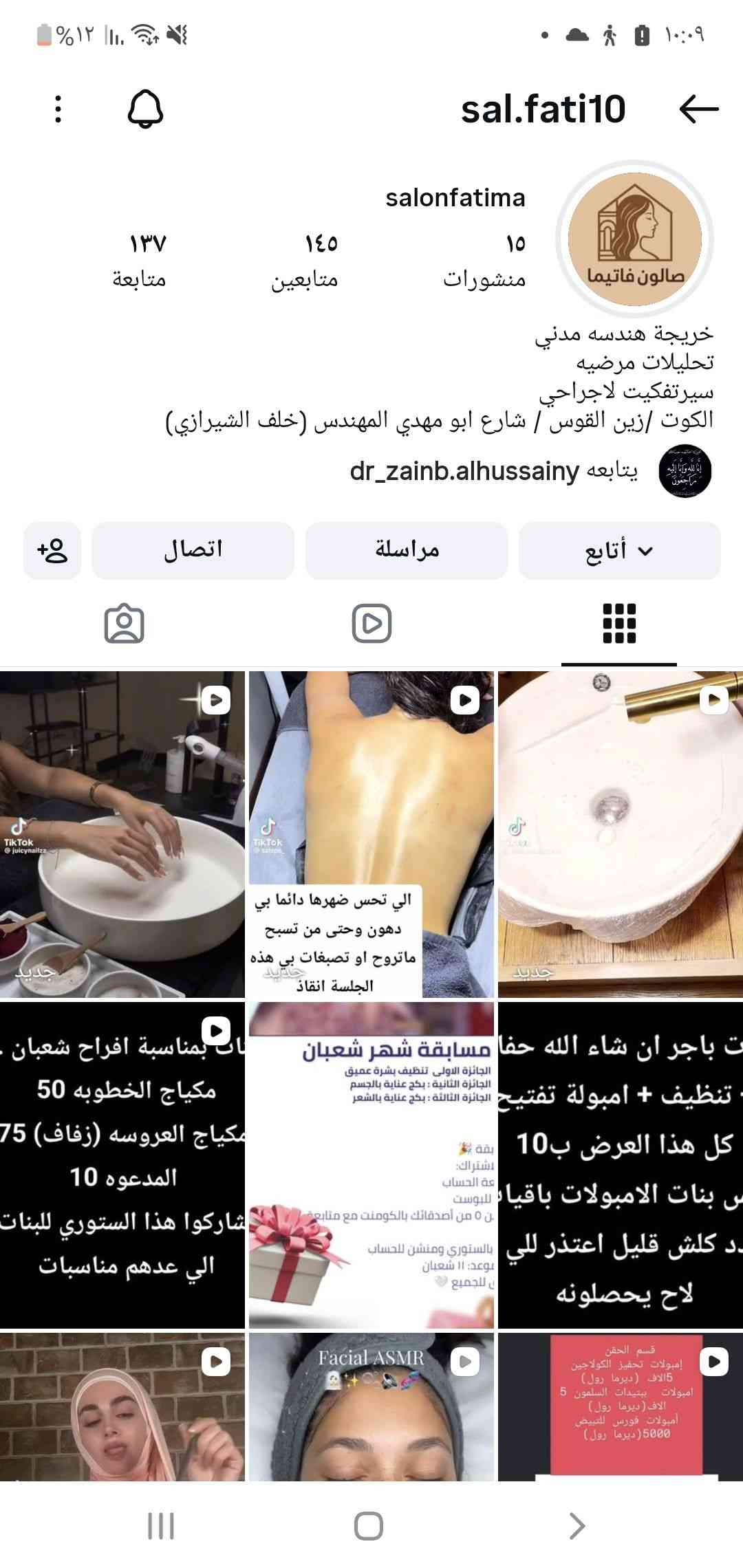
Task: Open the مسابقة شهر شعبان post
Action: coord(371,1165)
